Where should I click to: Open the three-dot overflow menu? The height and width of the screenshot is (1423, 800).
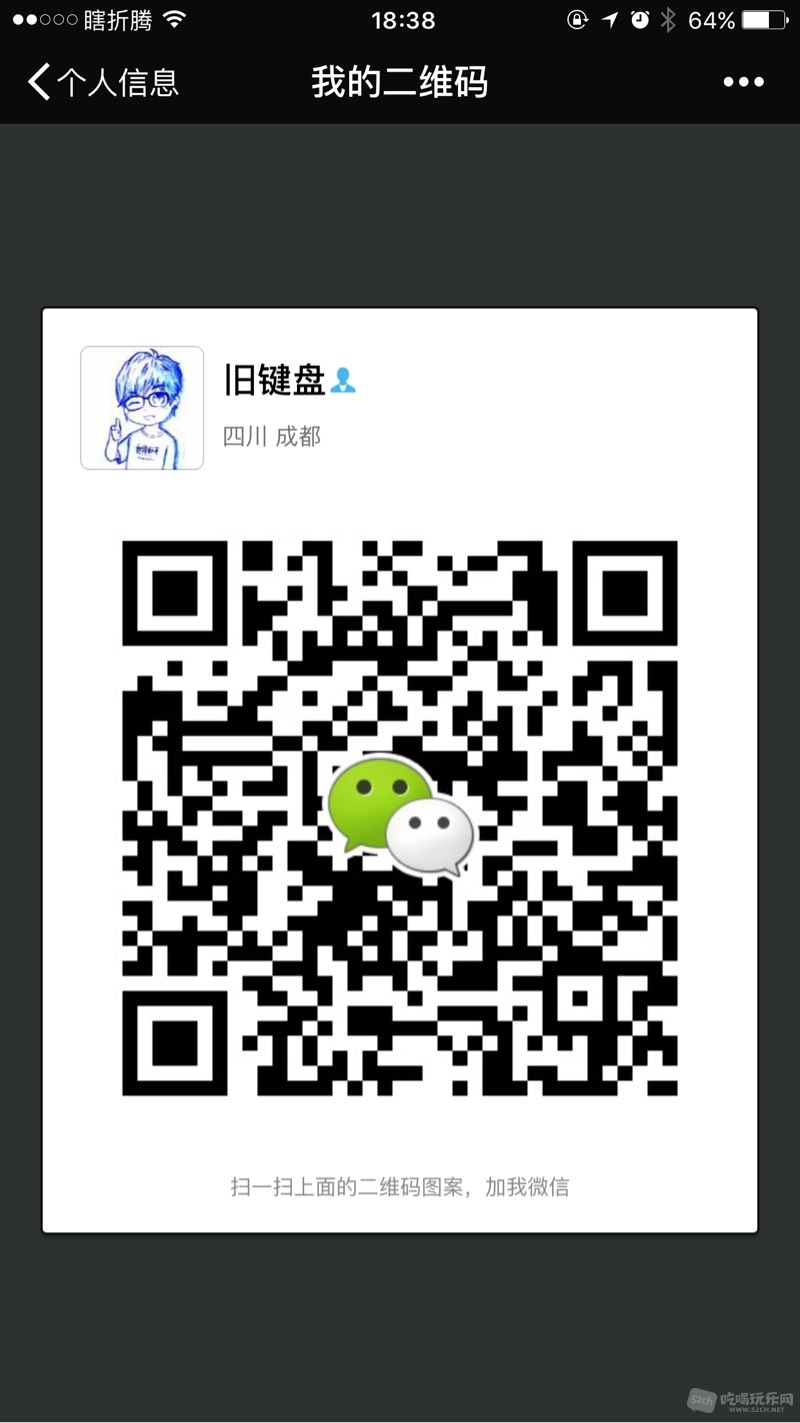coord(743,82)
